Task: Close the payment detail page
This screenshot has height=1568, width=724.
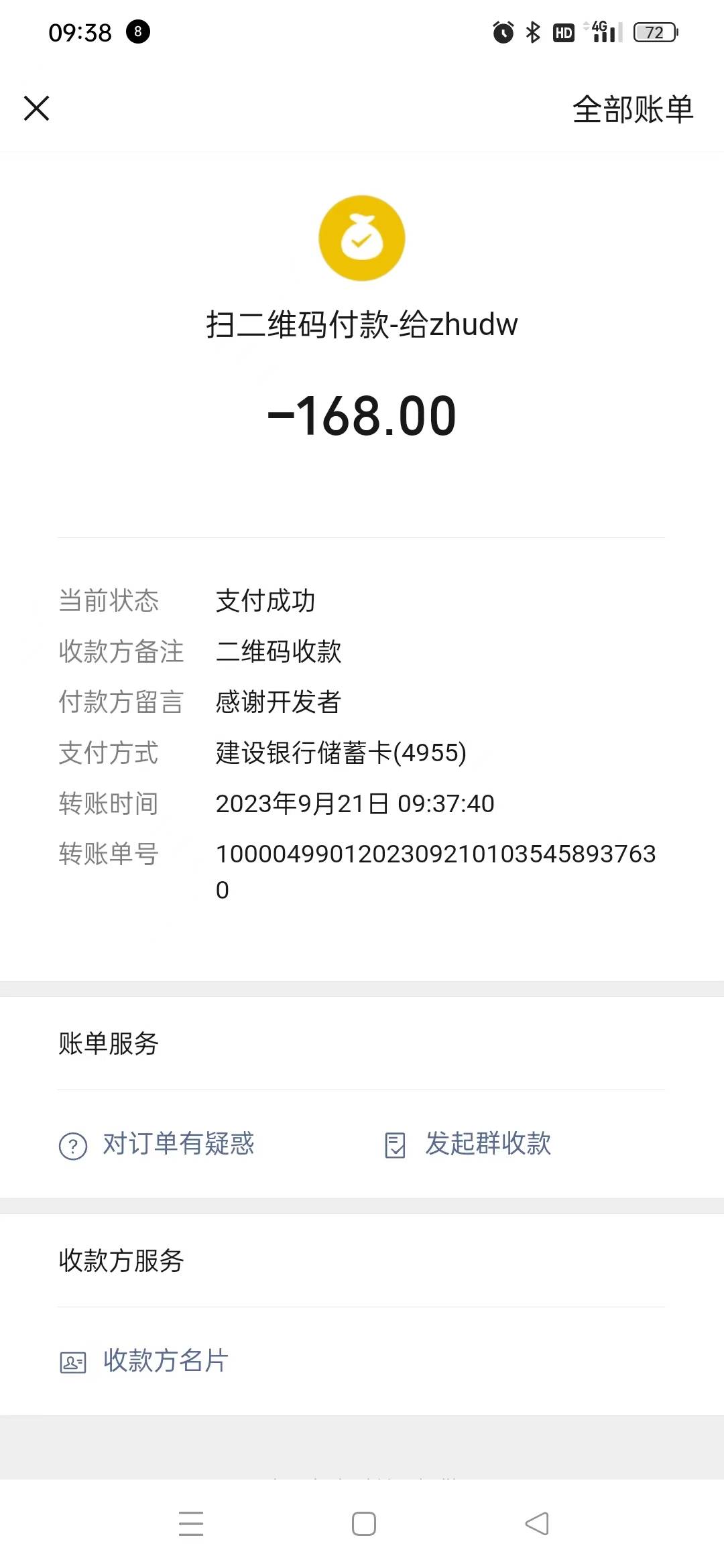Action: click(37, 109)
